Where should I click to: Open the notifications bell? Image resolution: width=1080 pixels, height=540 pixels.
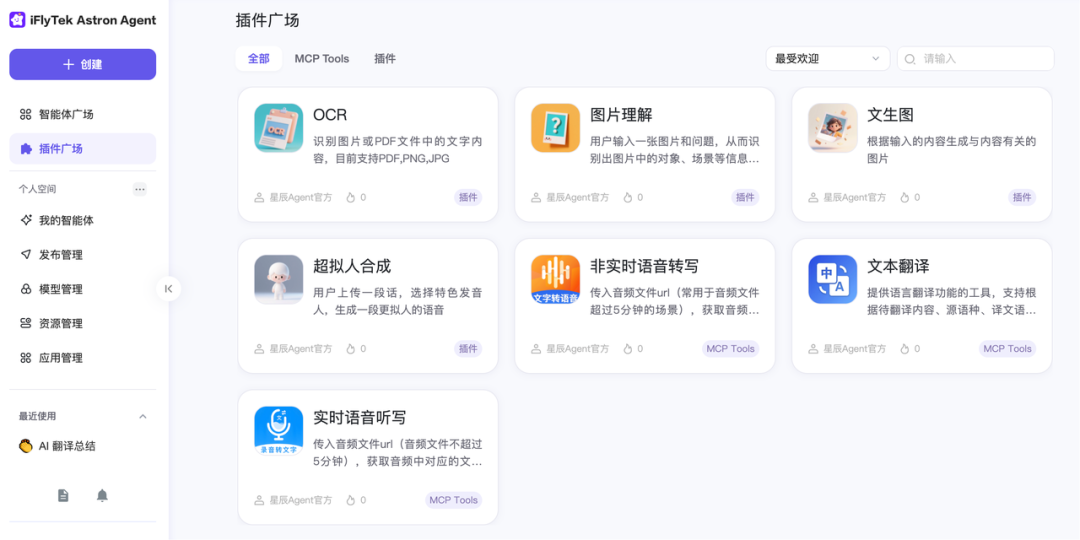[x=102, y=495]
